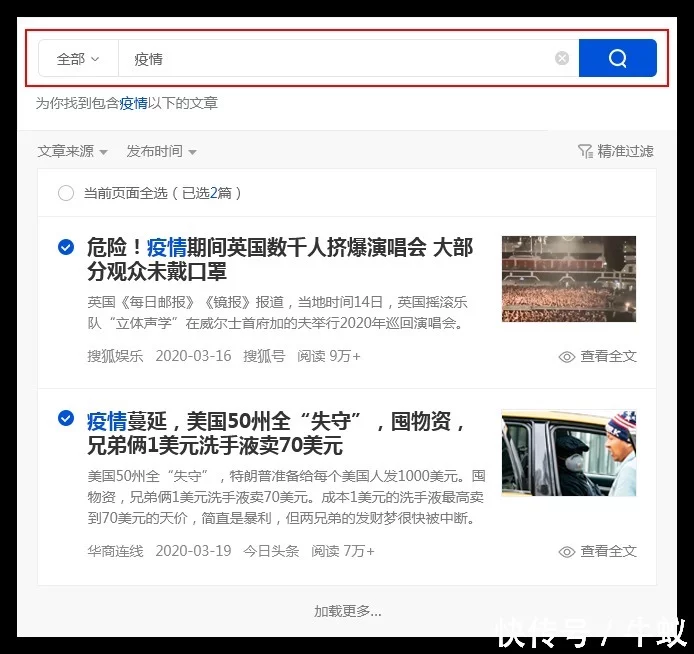Open the concert crowd thumbnail
694x654 pixels.
pos(568,278)
